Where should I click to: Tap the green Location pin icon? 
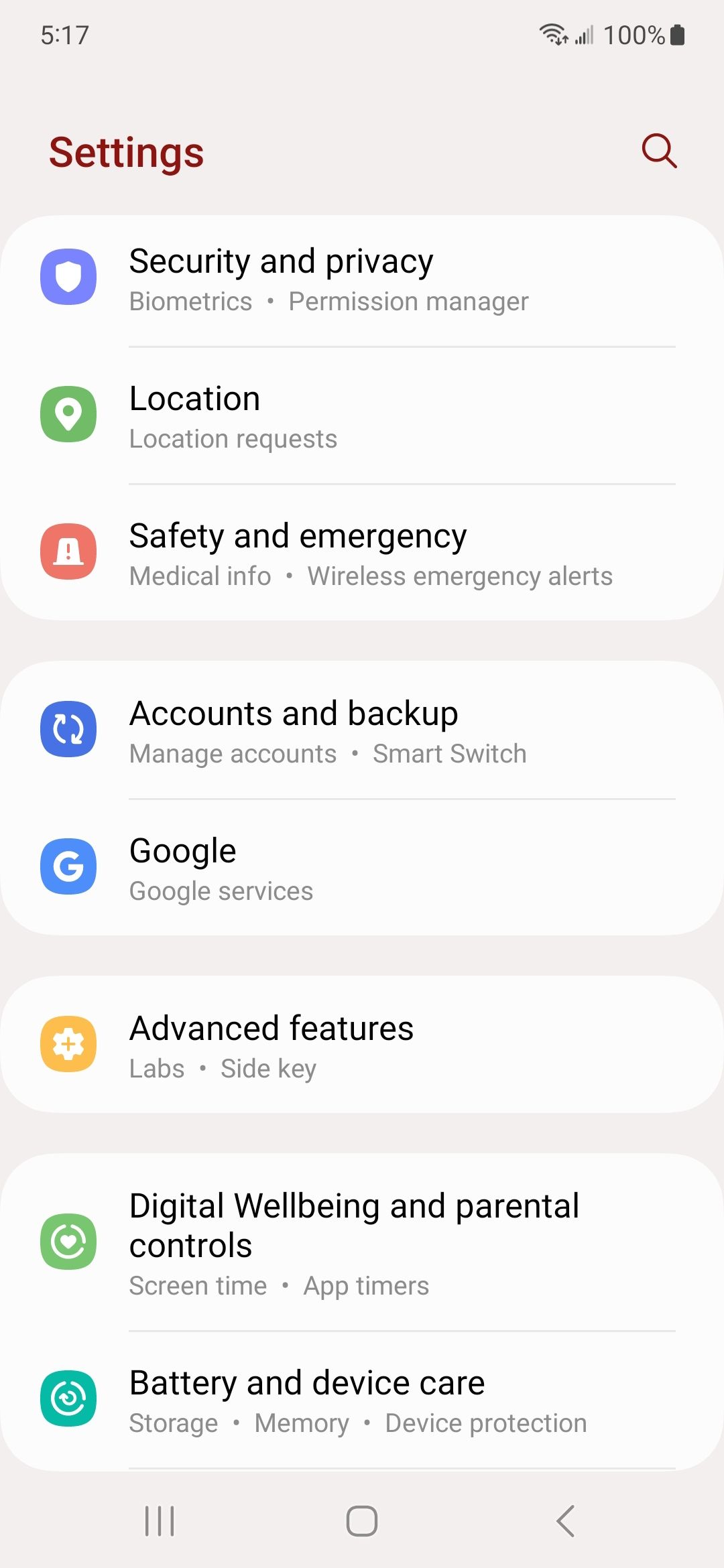[68, 414]
